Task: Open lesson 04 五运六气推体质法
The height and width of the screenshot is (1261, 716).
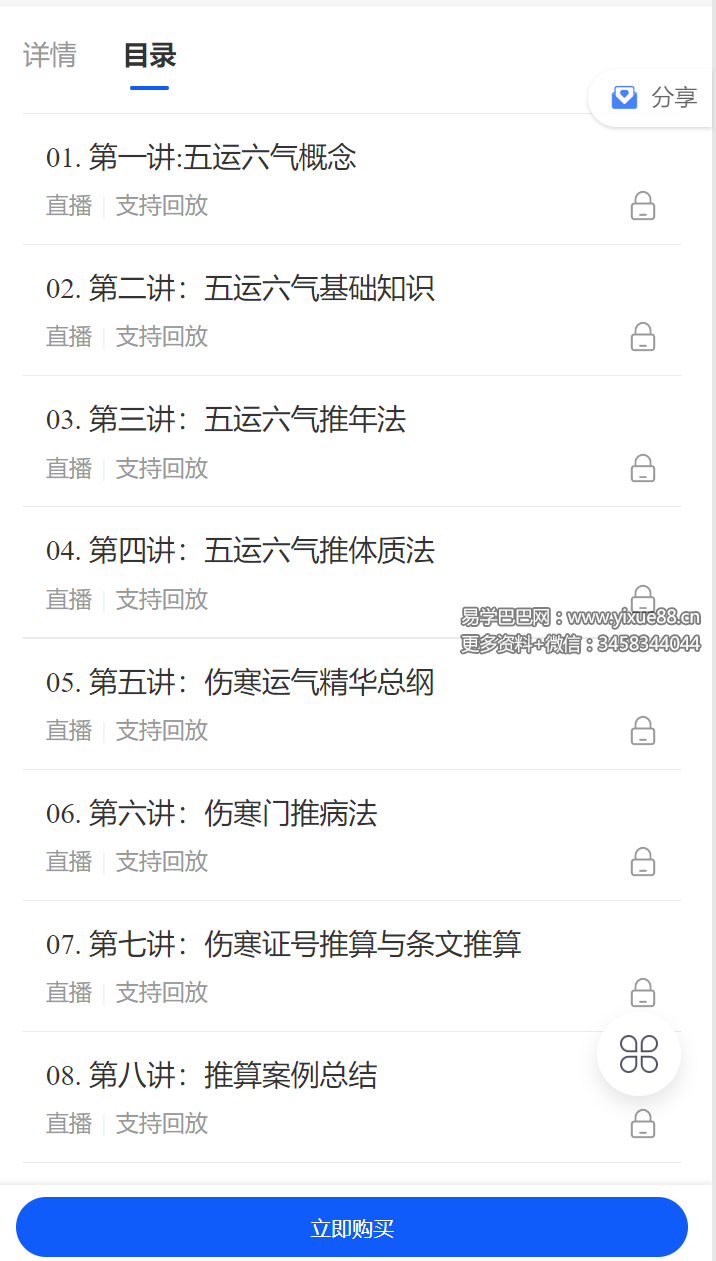Action: tap(240, 551)
